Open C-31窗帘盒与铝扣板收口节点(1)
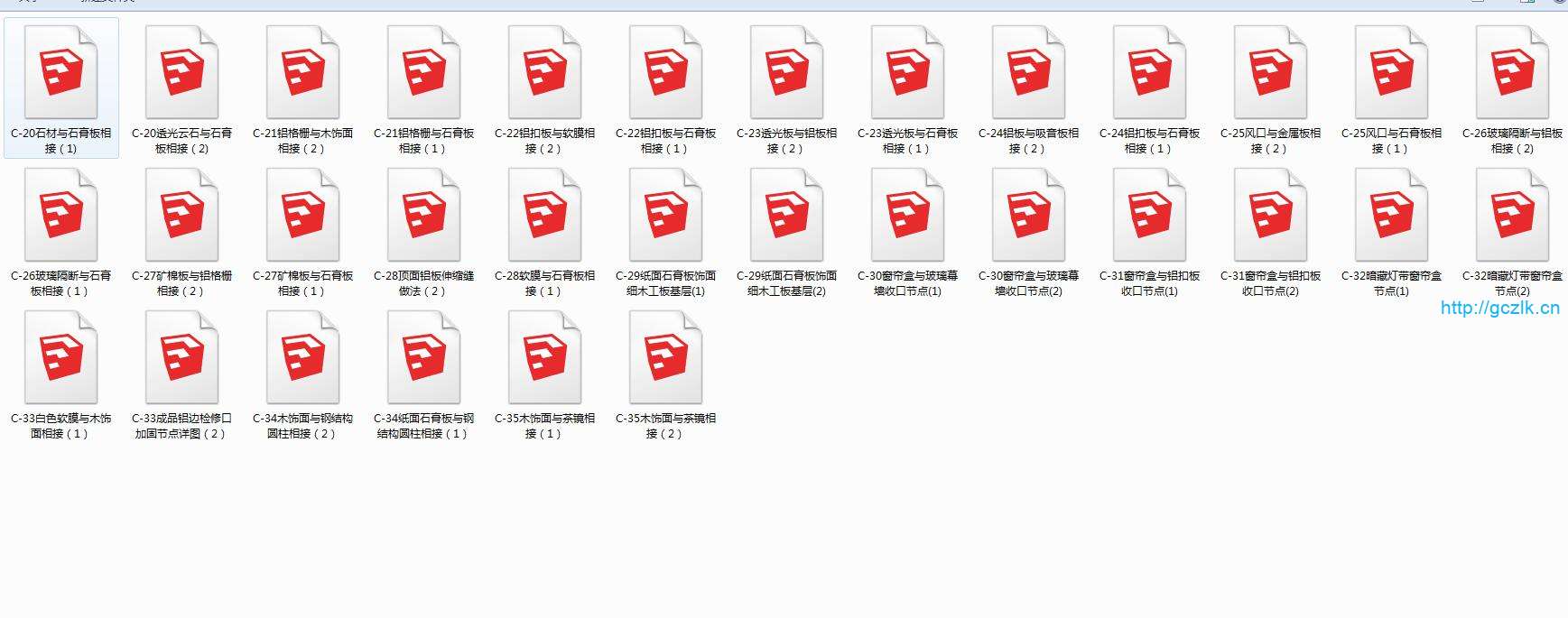Screen dimensions: 1568x618 coord(1149,217)
